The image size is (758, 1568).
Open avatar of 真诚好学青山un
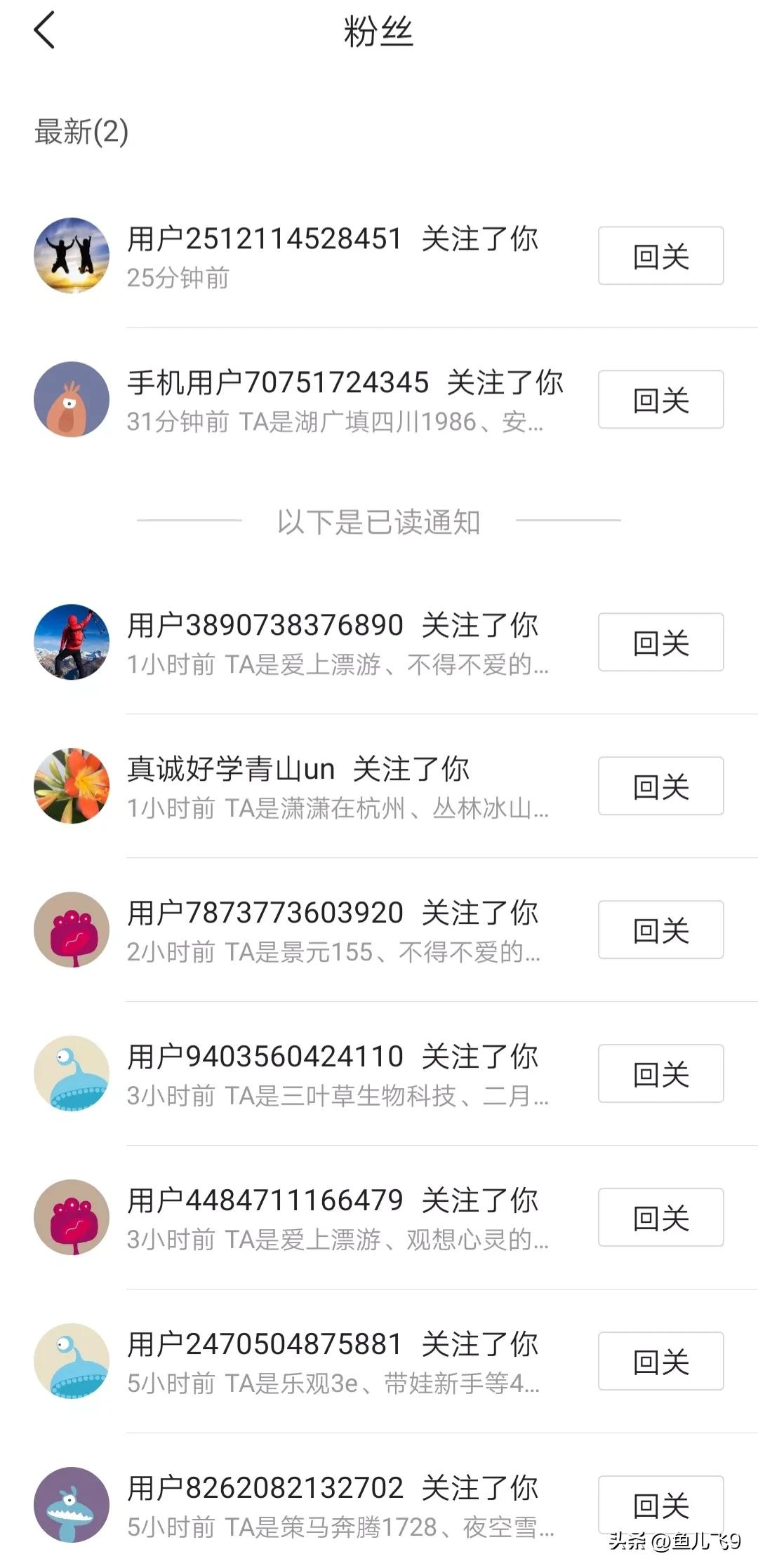pos(71,785)
